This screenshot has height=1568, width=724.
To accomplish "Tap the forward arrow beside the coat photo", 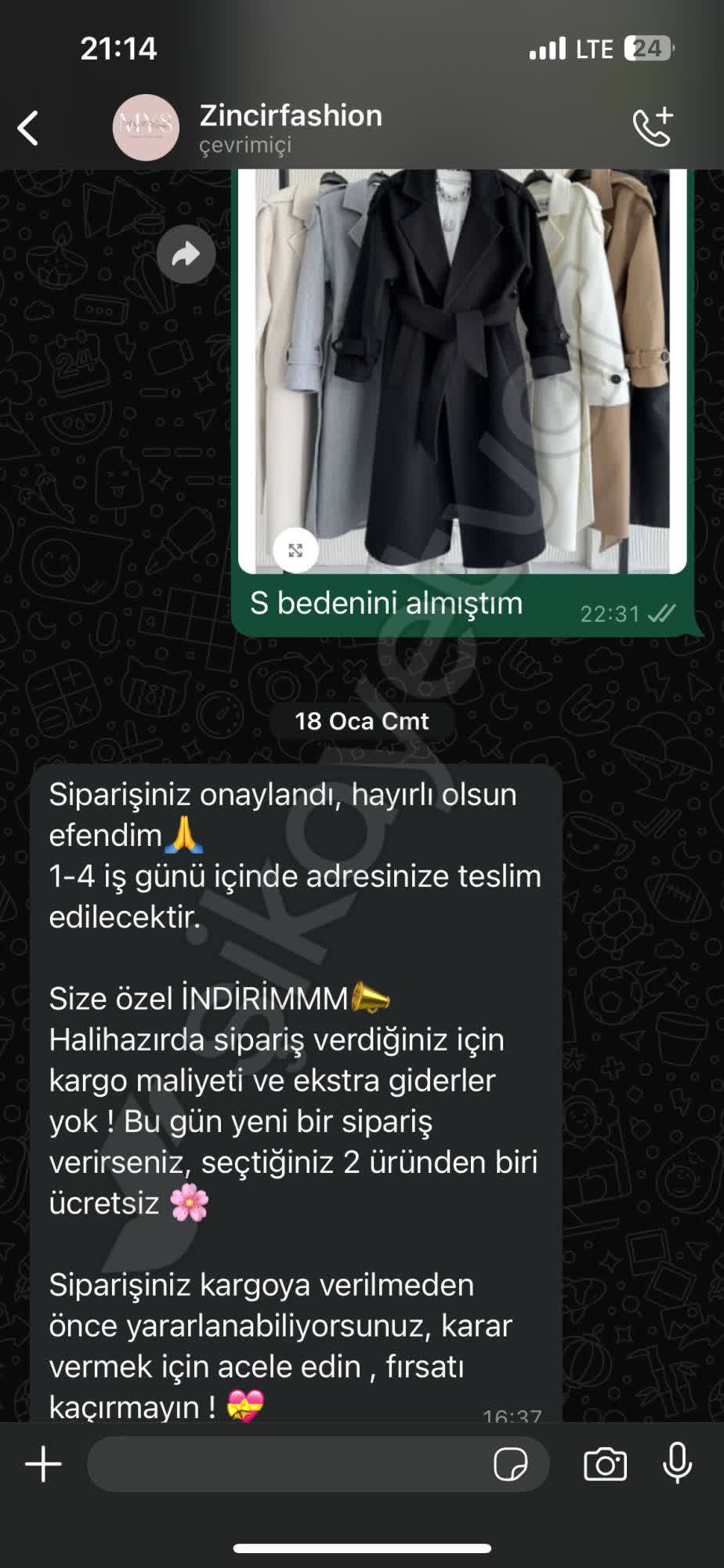I will [x=186, y=254].
